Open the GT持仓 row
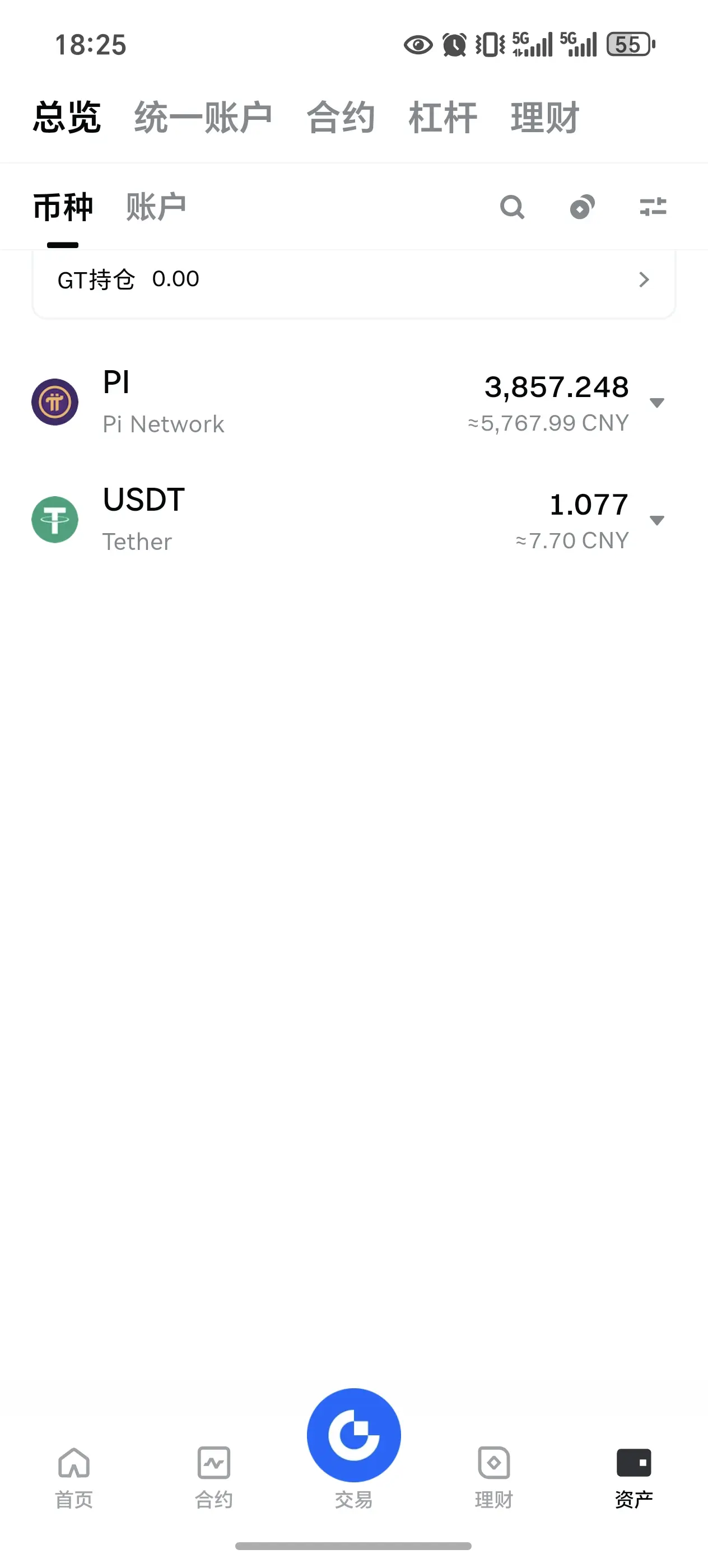 353,279
